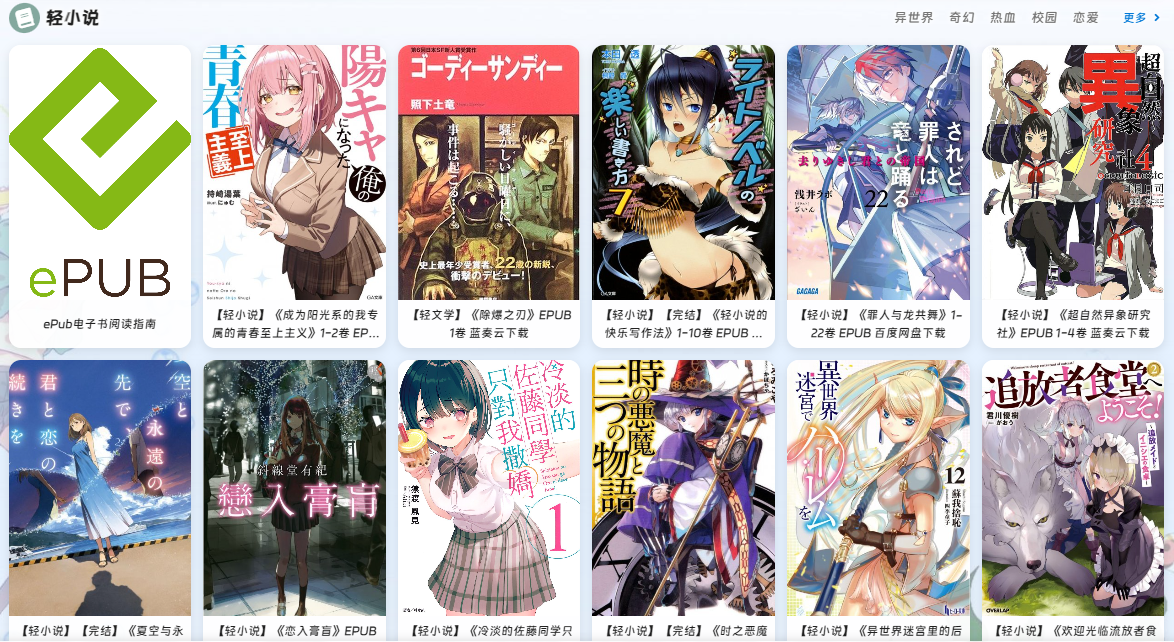Tap 更多 to see more light novels

(1140, 18)
